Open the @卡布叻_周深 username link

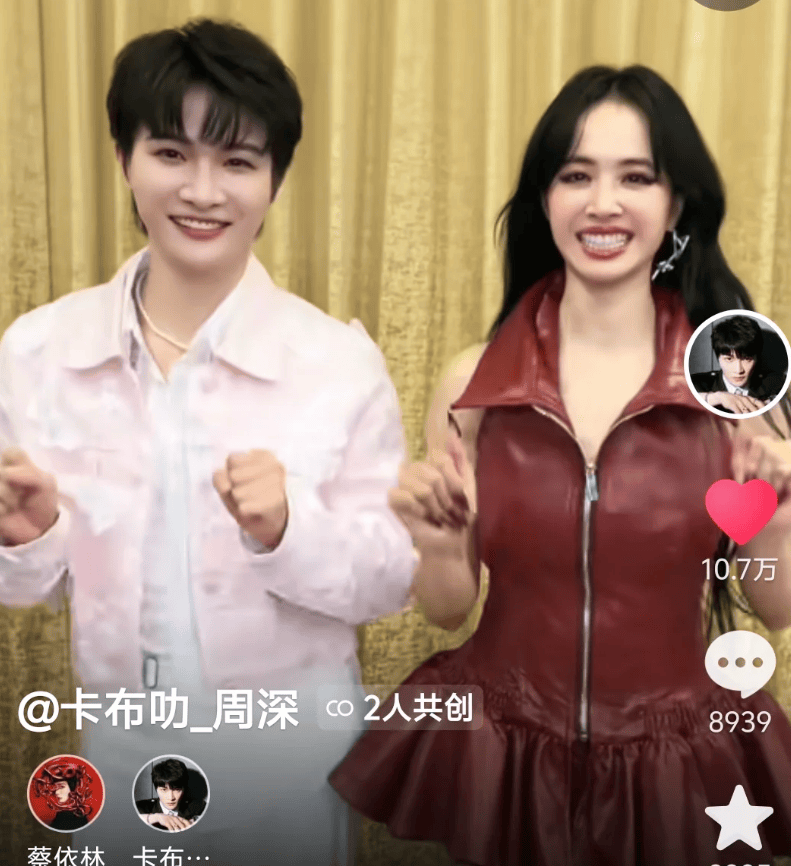pyautogui.click(x=159, y=711)
